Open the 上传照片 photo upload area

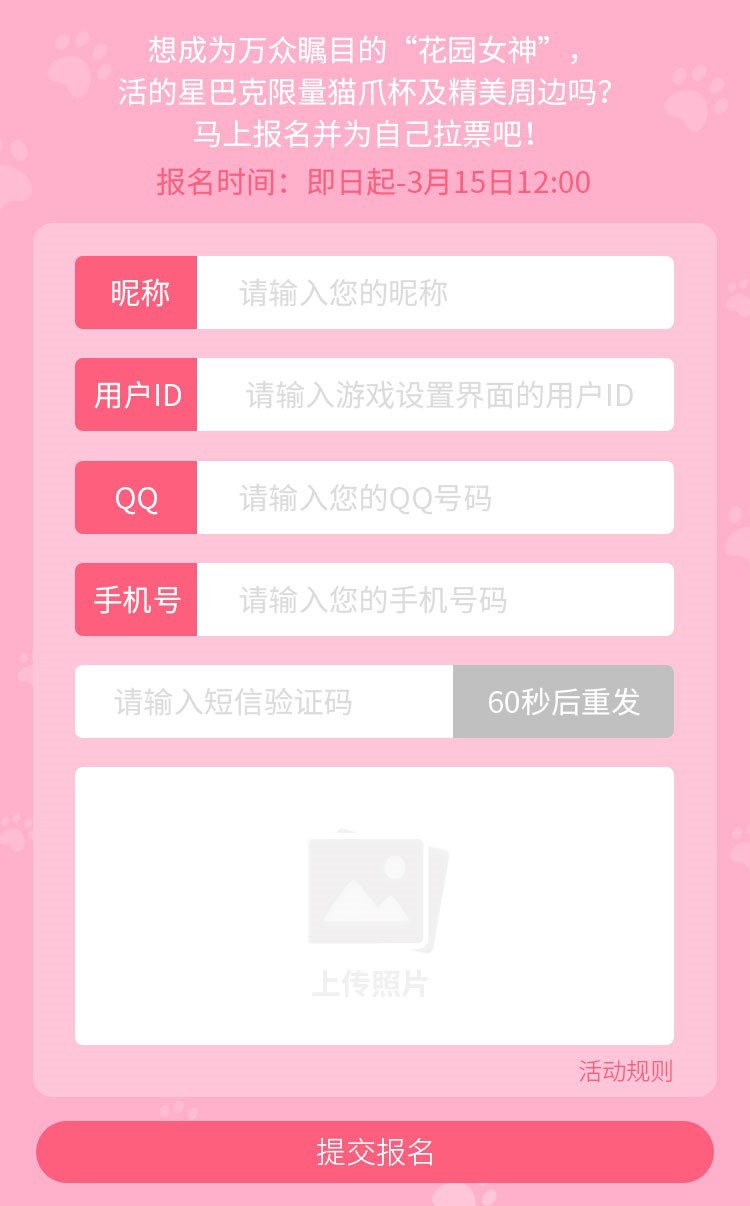coord(374,906)
